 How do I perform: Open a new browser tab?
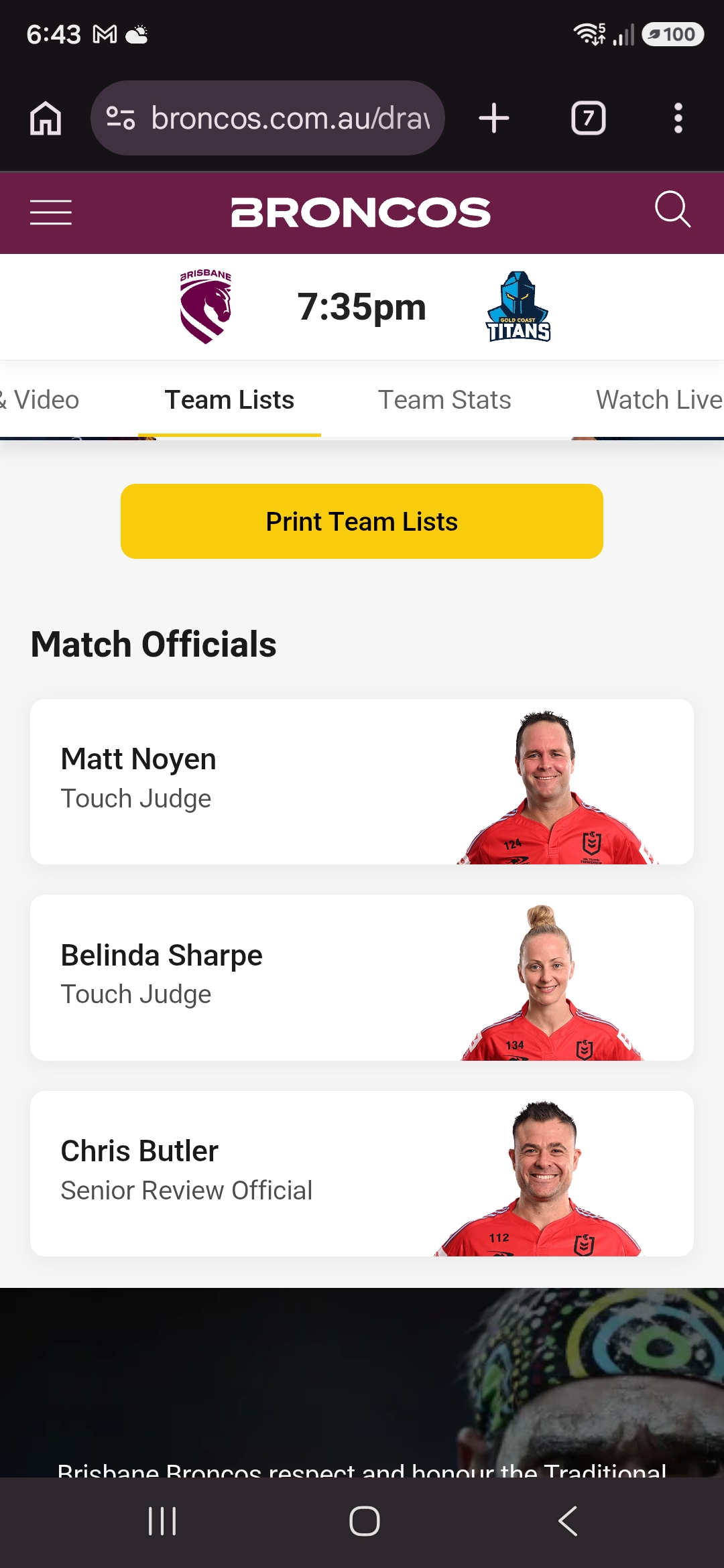494,118
